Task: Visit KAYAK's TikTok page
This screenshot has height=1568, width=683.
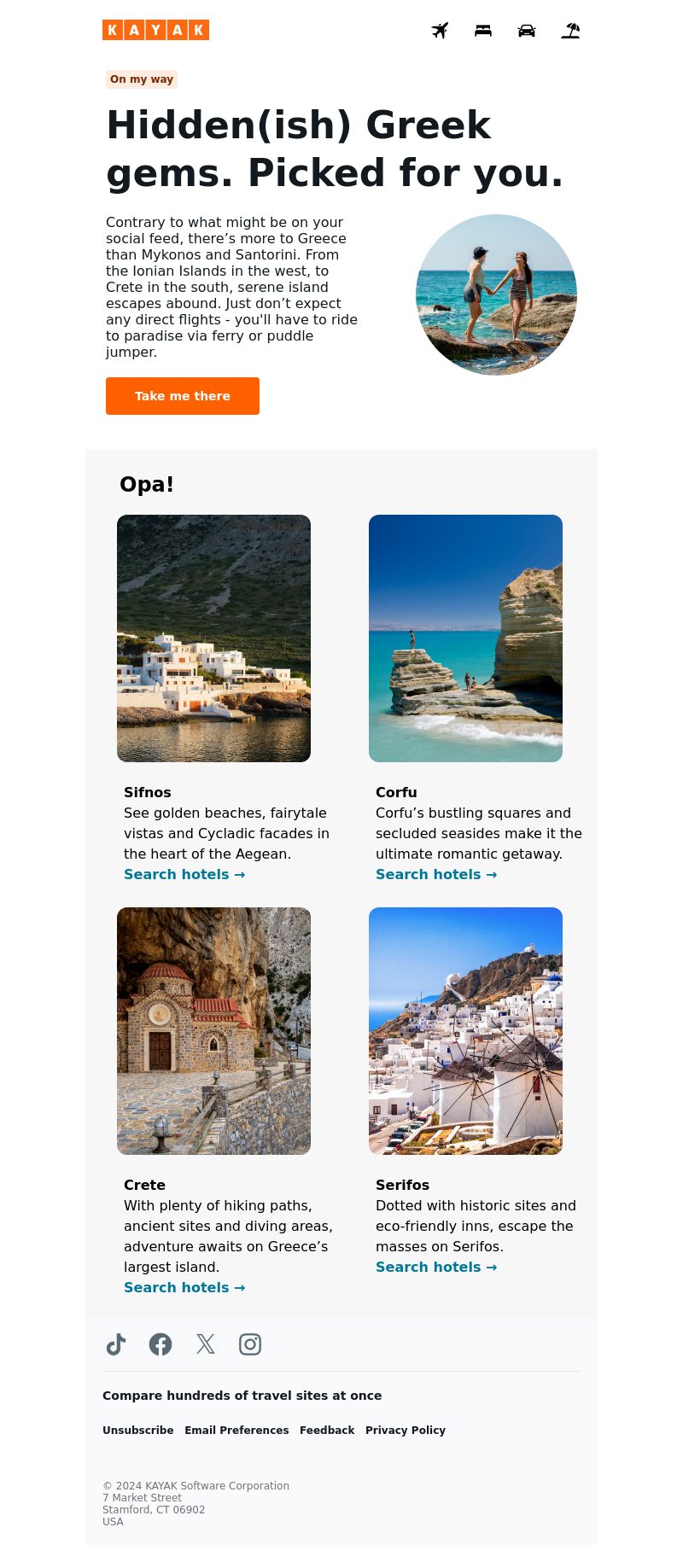Action: coord(116,1344)
